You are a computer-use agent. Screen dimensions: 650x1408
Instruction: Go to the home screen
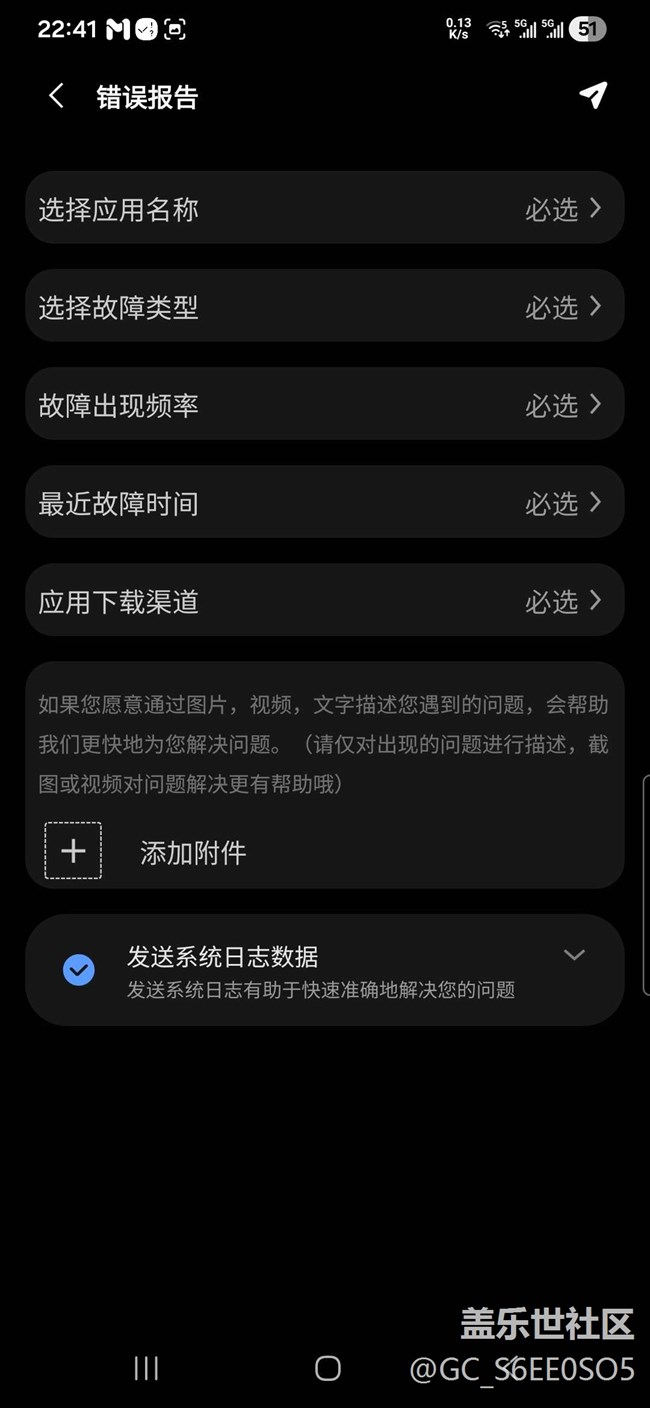(x=327, y=1369)
